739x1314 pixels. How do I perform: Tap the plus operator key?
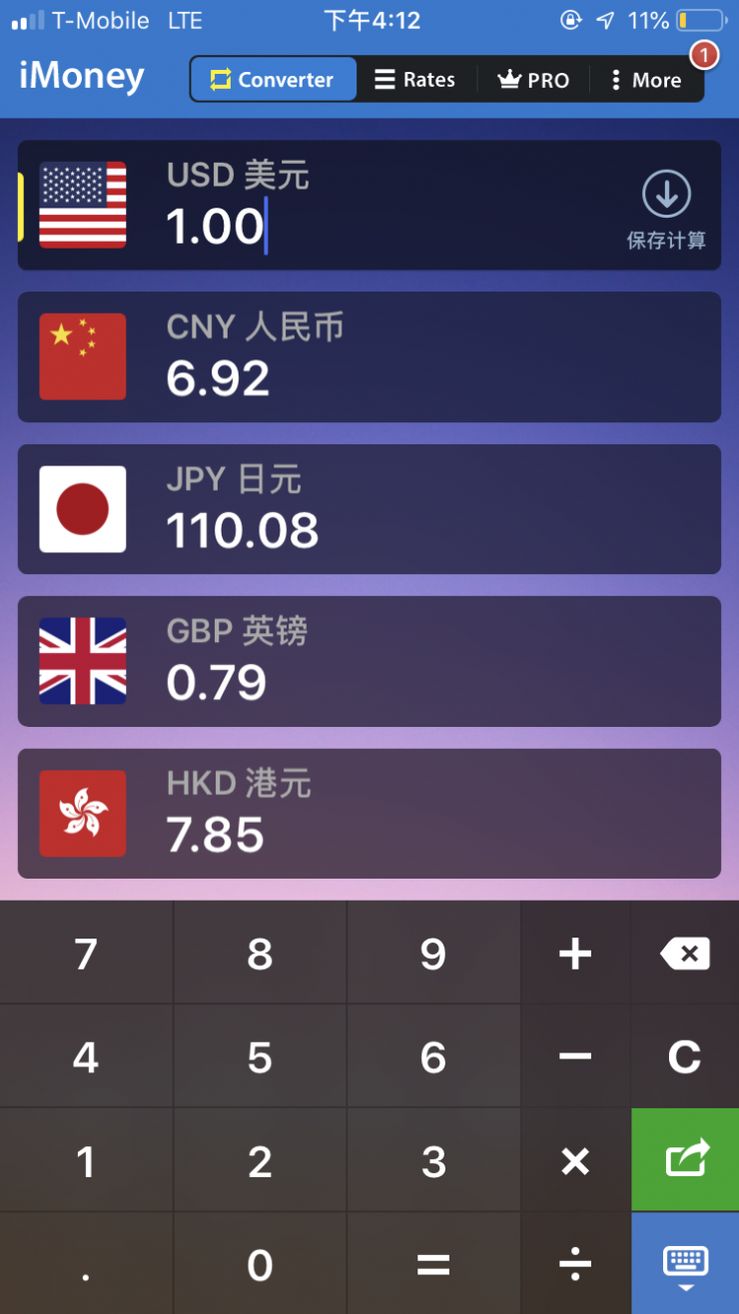(575, 954)
